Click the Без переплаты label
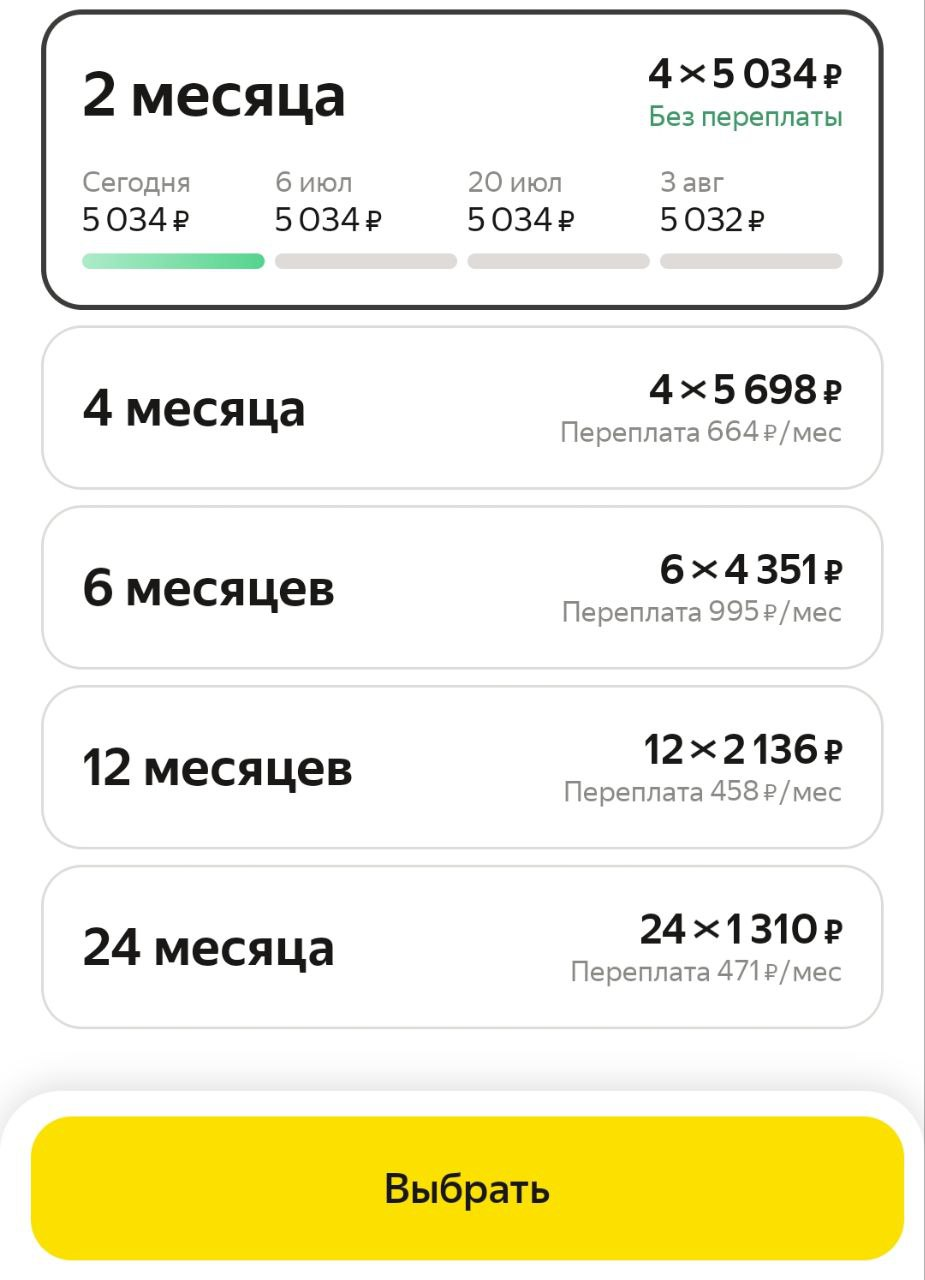 745,117
